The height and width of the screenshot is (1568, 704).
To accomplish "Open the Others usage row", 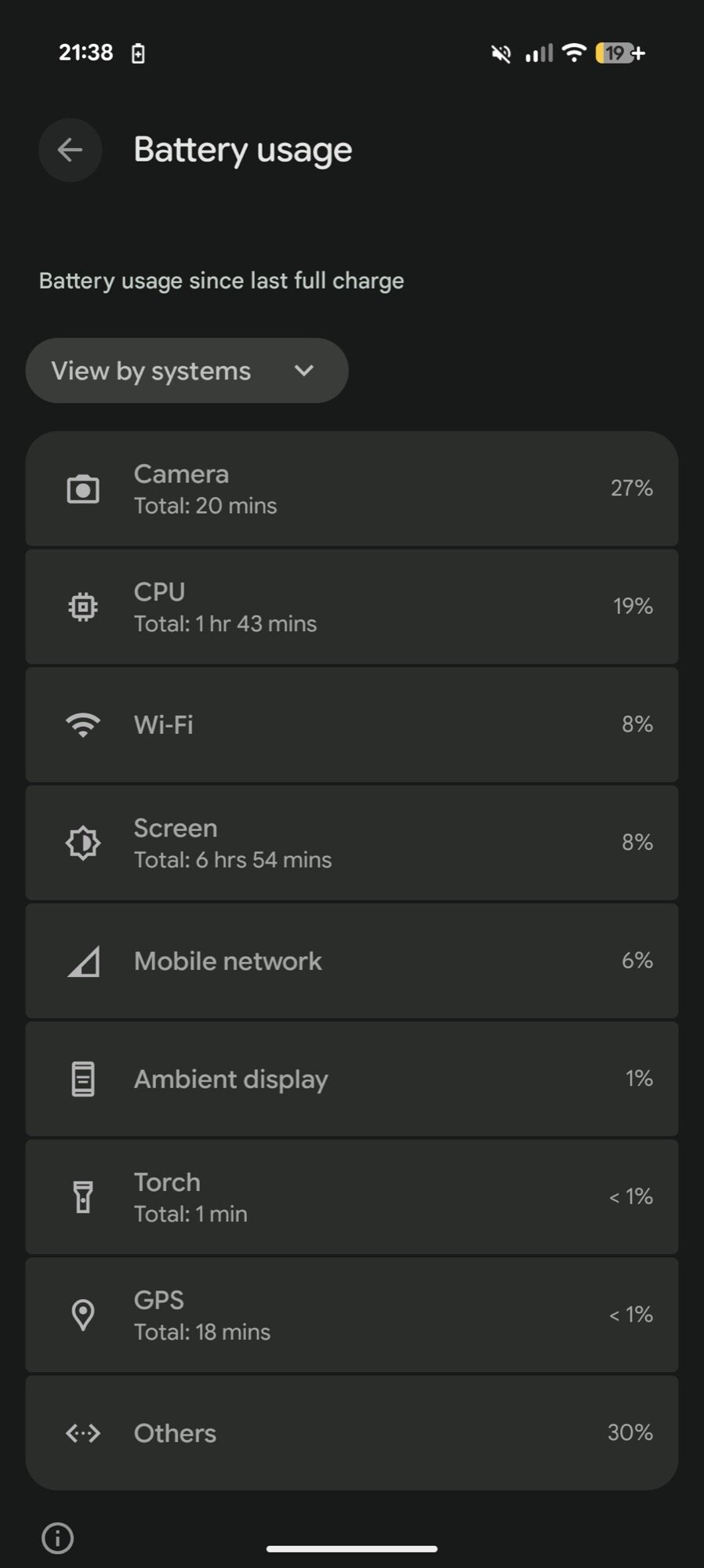I will [x=351, y=1433].
